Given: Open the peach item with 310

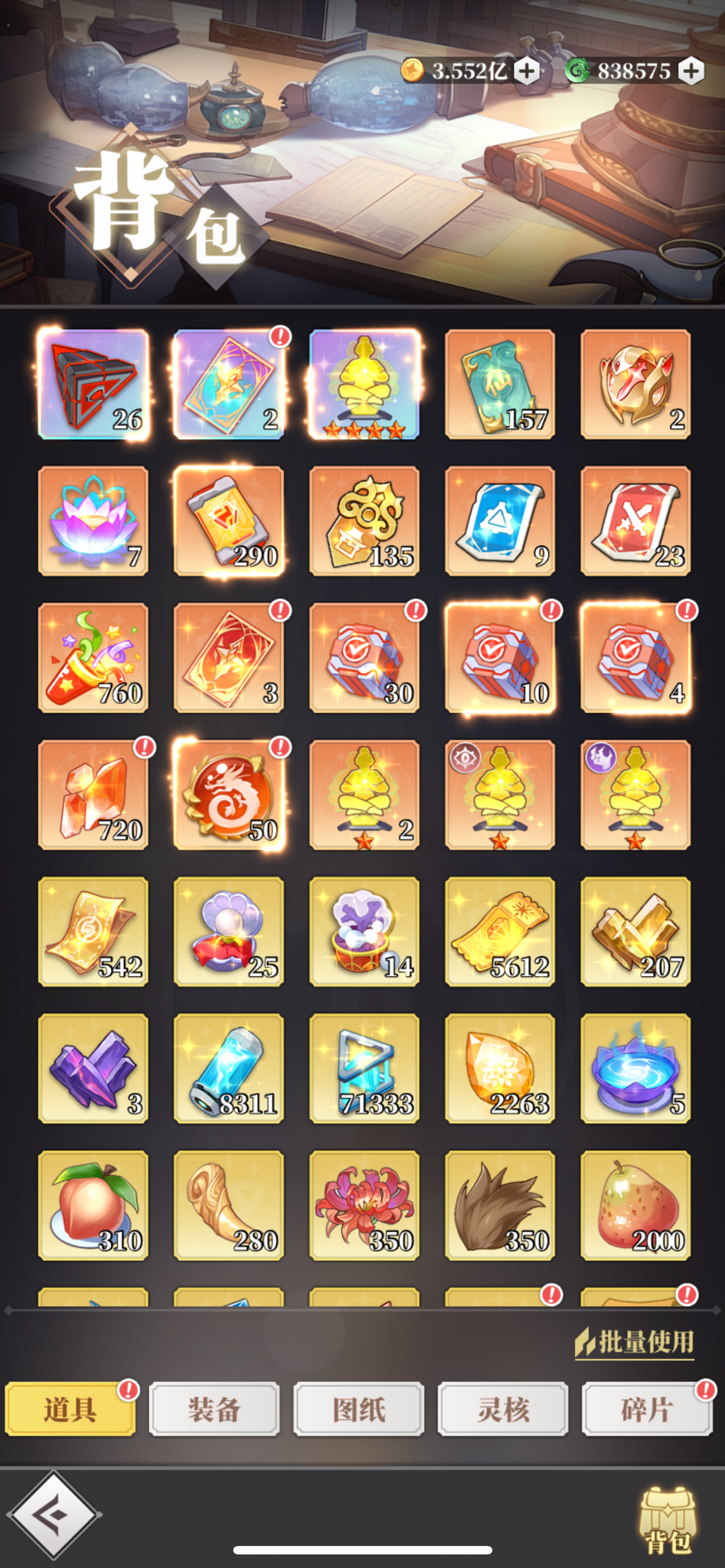Looking at the screenshot, I should point(93,1206).
